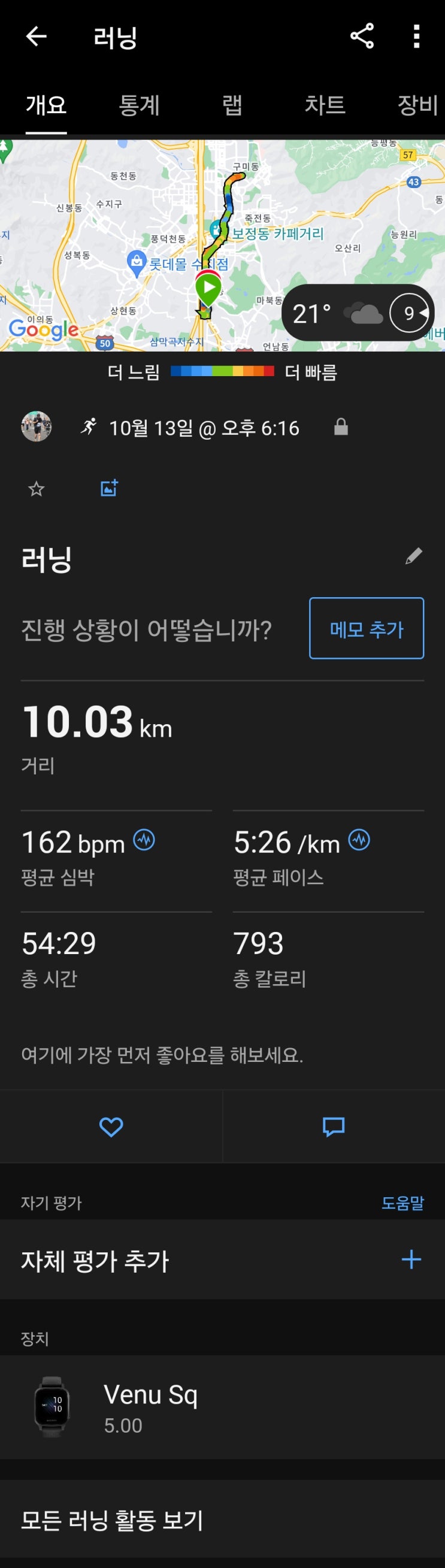Viewport: 445px width, 1568px height.
Task: Open the 21° weather details
Action: coord(358,313)
